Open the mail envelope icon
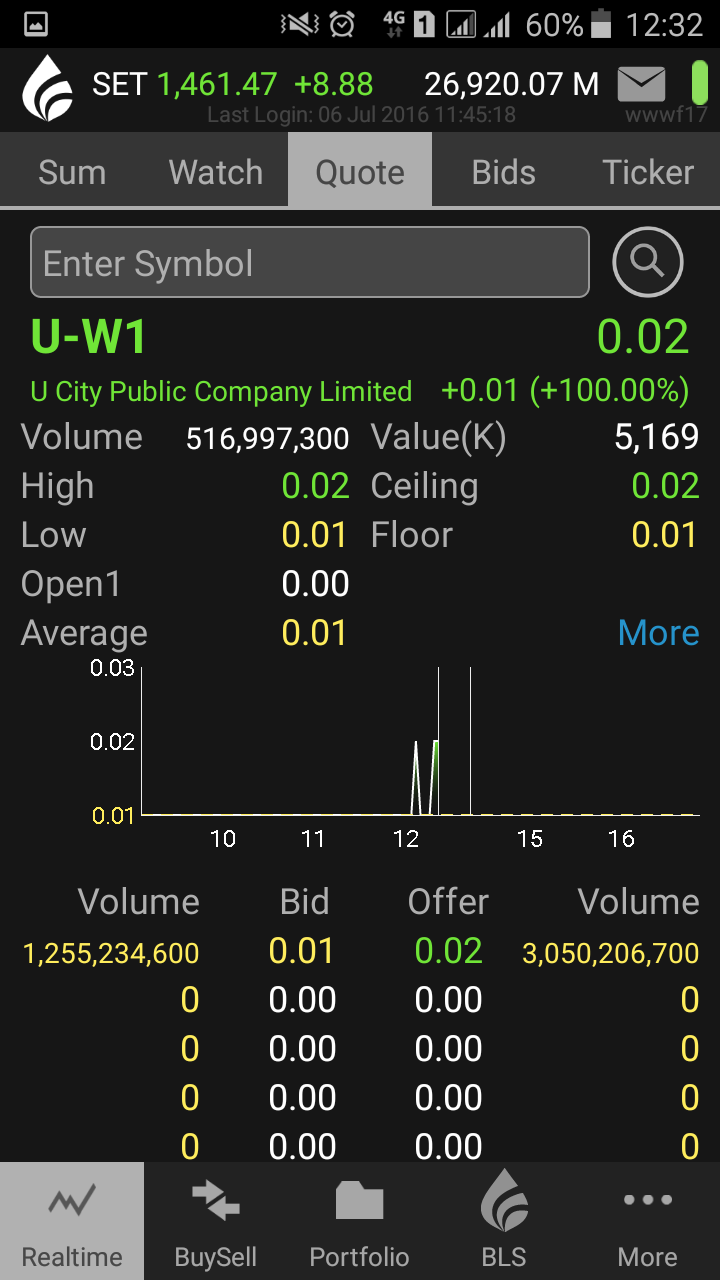 point(642,84)
